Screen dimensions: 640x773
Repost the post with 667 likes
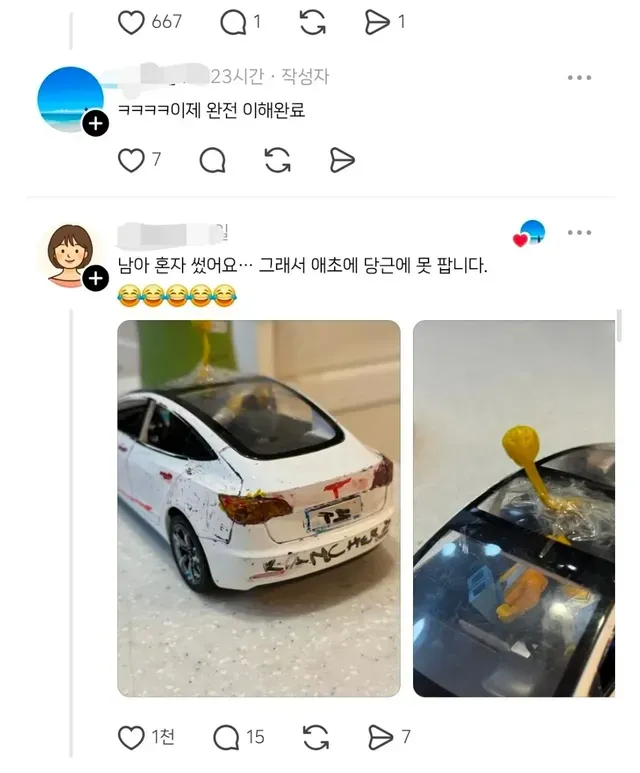tap(313, 22)
